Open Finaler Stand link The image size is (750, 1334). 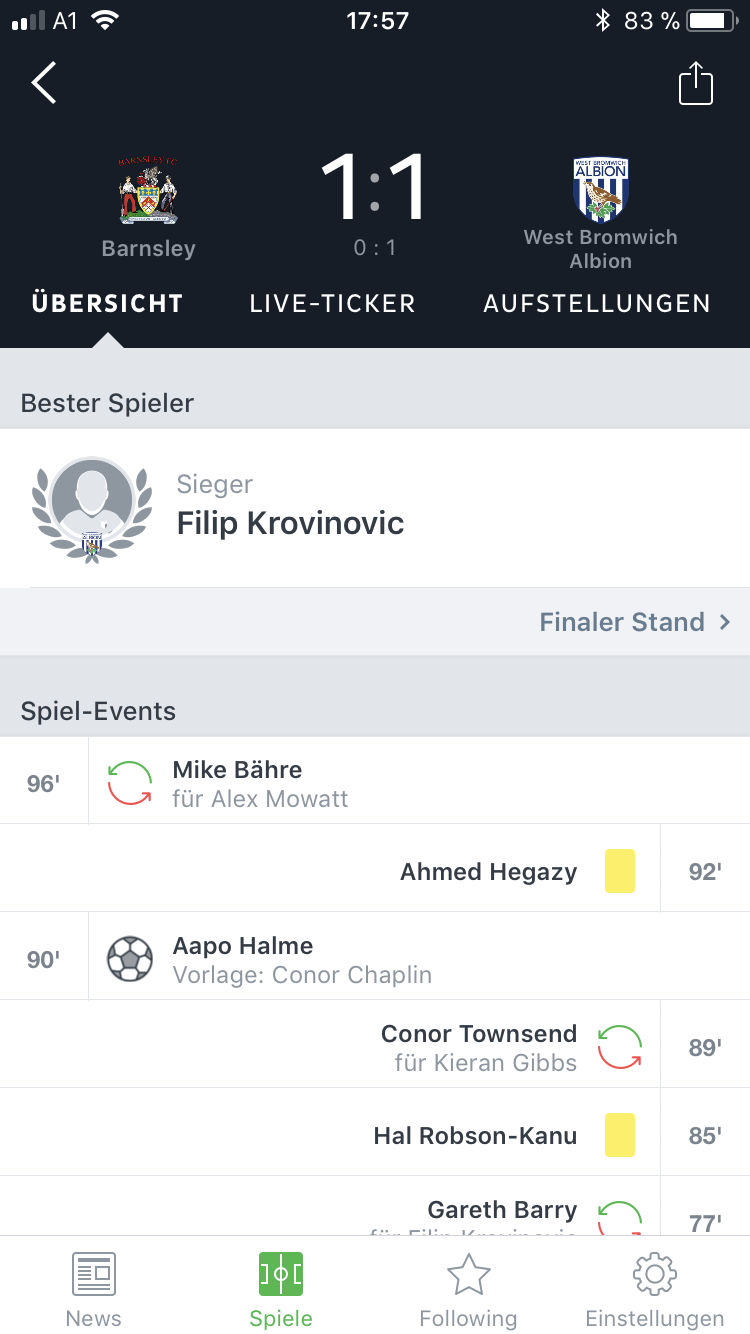[x=636, y=622]
